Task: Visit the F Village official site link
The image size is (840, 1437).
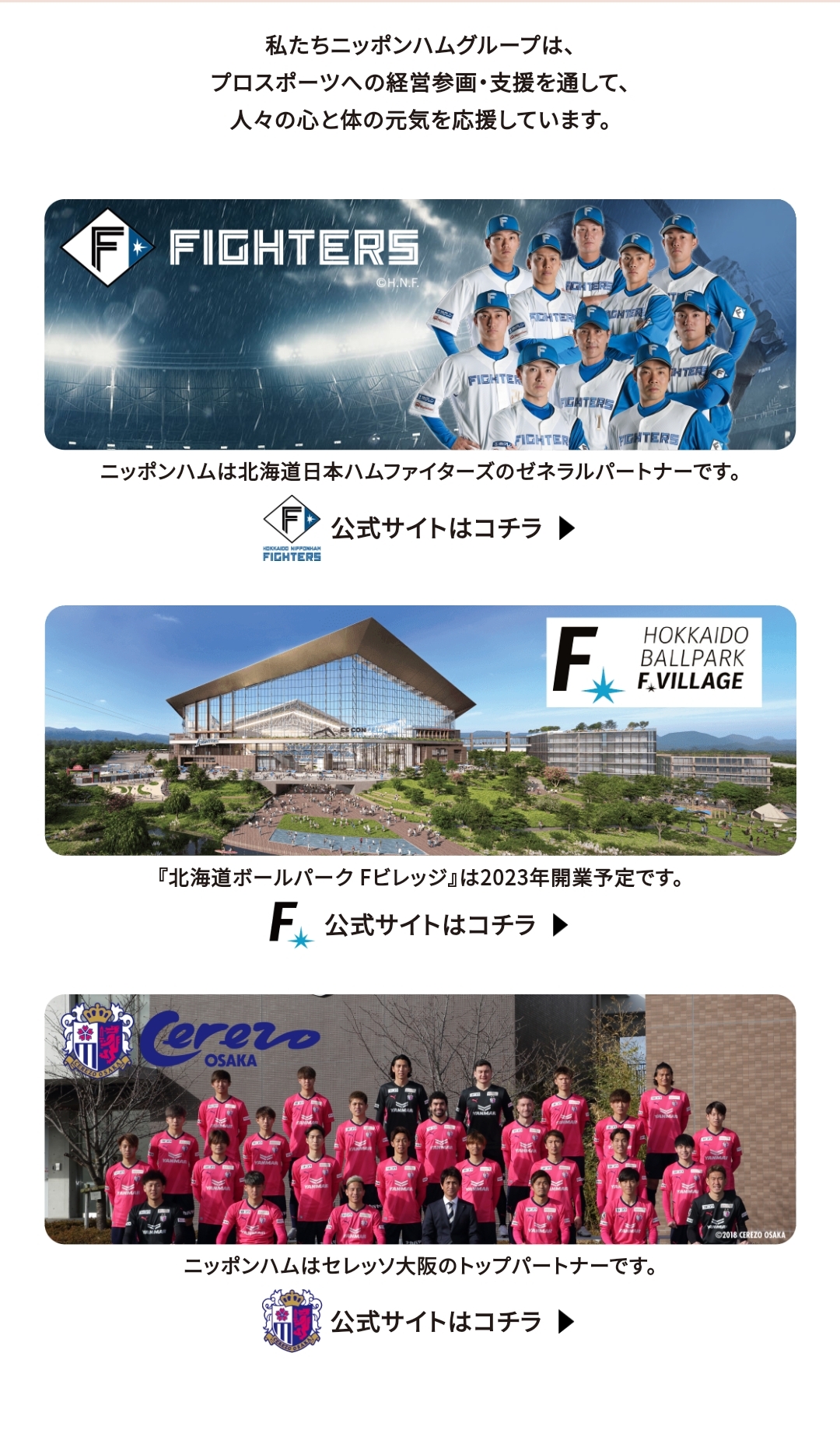Action: pos(420,925)
